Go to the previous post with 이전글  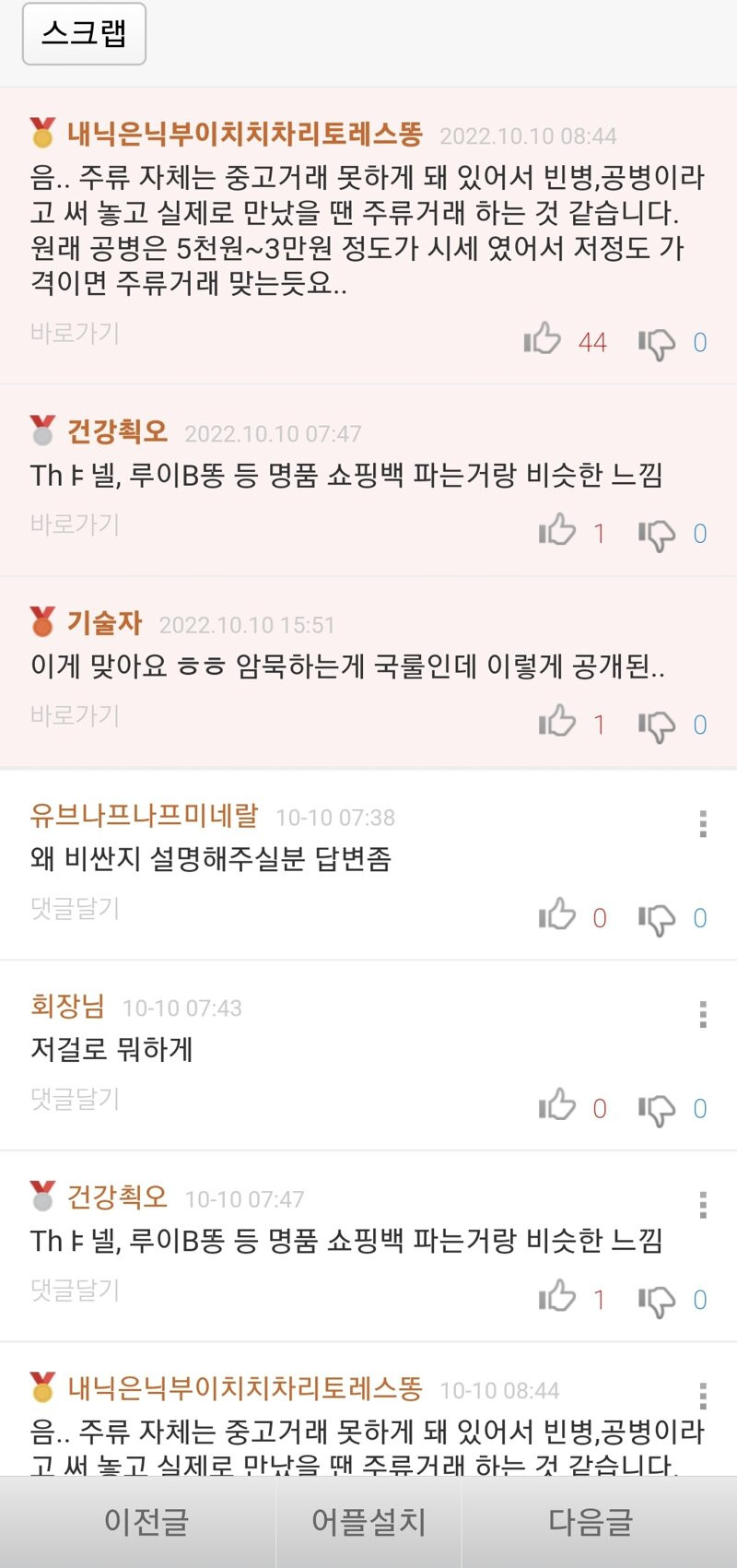pyautogui.click(x=146, y=1522)
